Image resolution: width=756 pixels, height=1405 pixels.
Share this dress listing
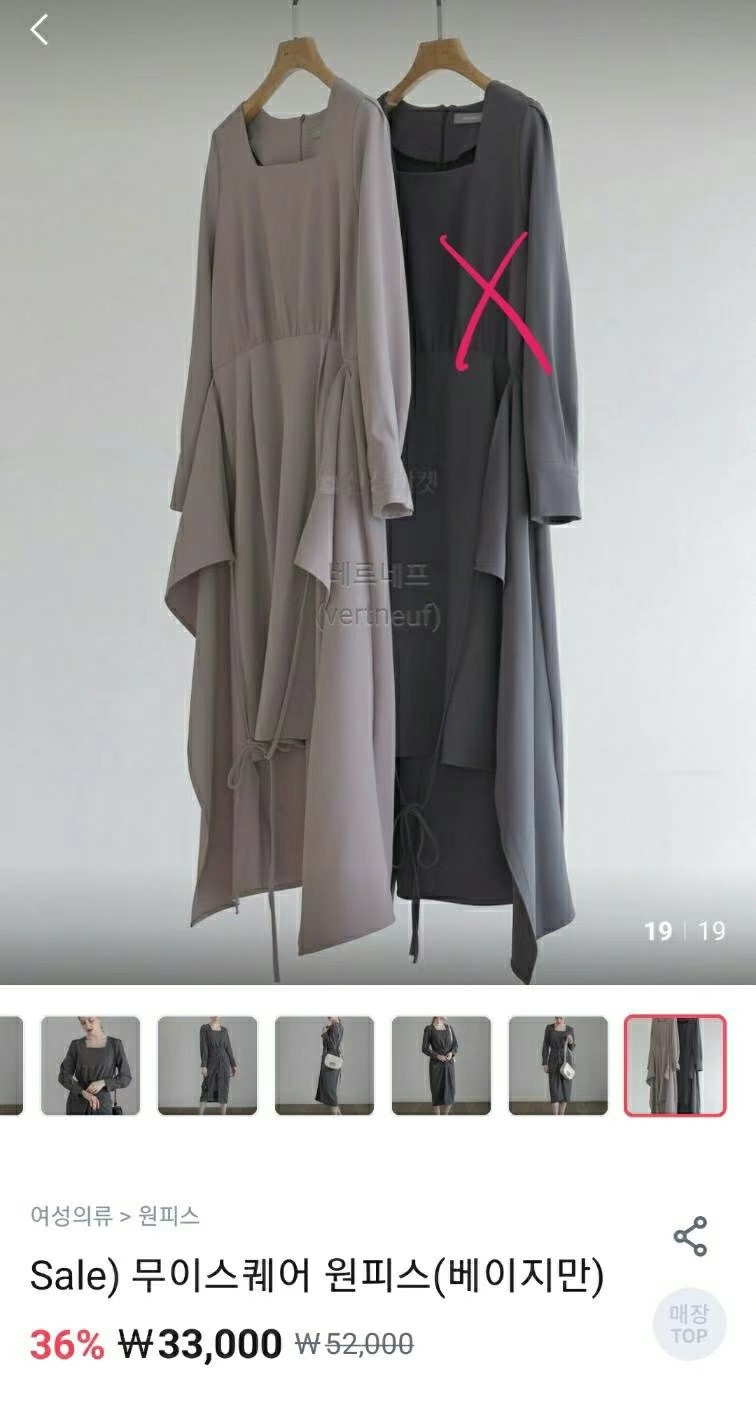coord(690,1237)
